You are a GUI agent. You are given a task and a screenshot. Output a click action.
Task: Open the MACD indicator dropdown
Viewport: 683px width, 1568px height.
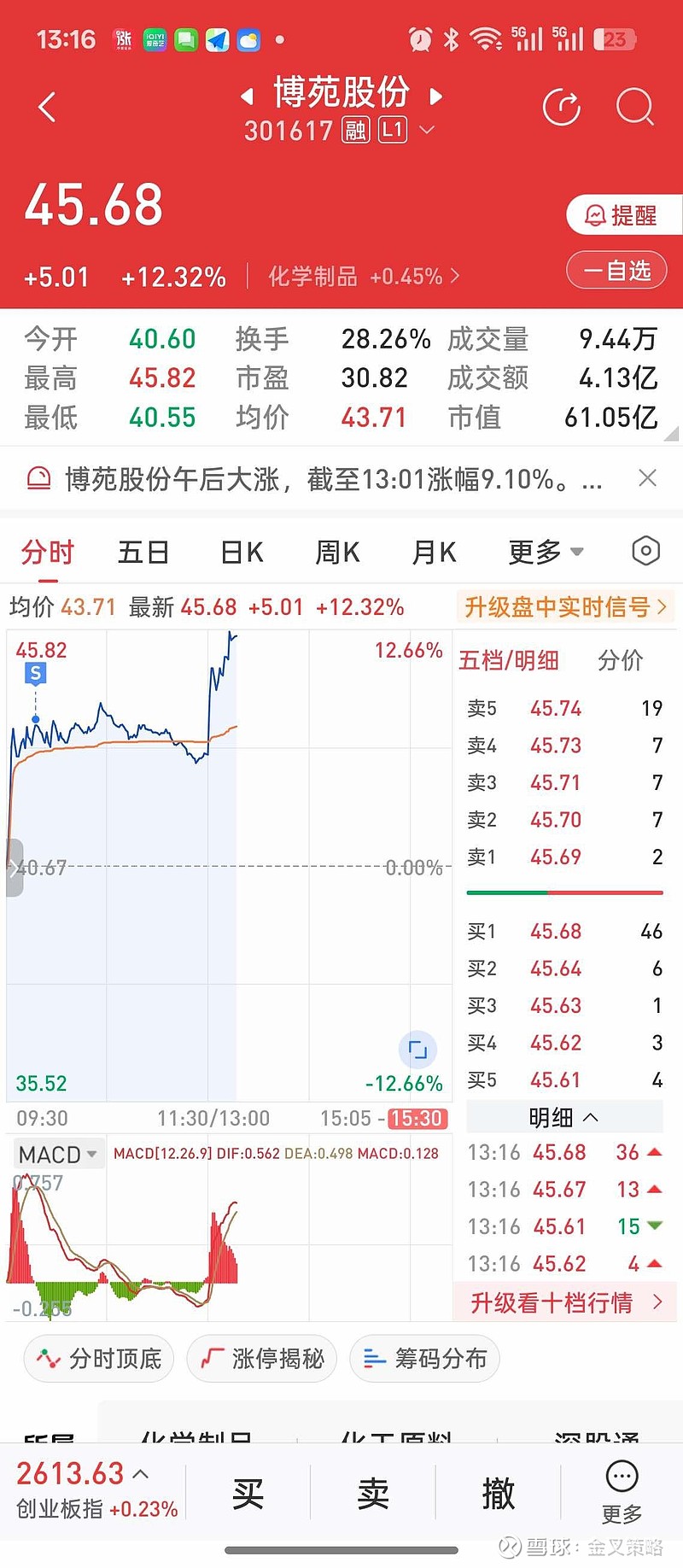click(58, 1155)
